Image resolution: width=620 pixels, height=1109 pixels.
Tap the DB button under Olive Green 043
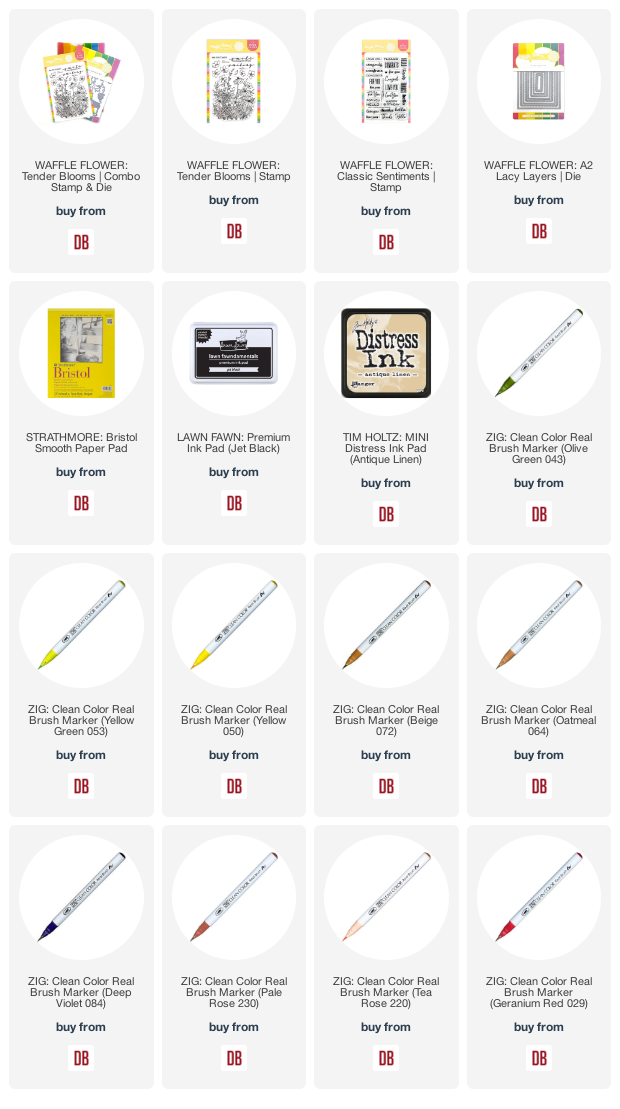click(x=539, y=514)
